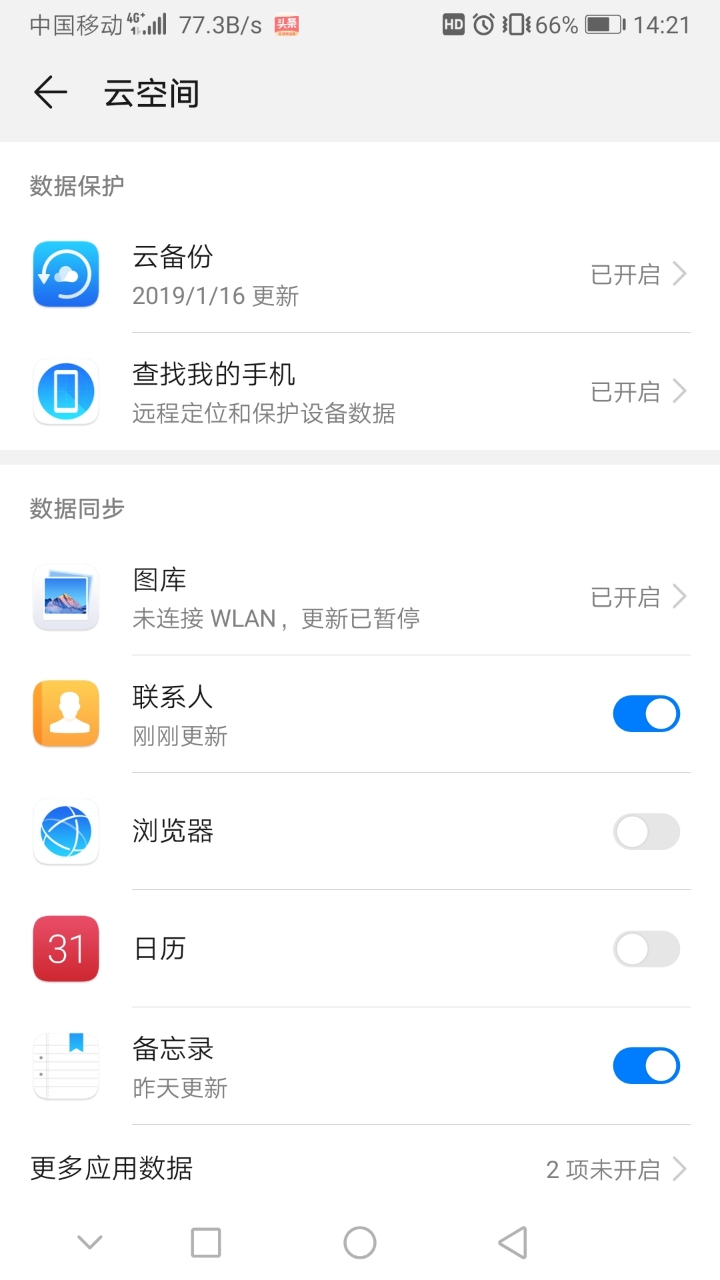Image resolution: width=720 pixels, height=1280 pixels.
Task: Tap the 联系人 contacts icon
Action: [x=66, y=713]
